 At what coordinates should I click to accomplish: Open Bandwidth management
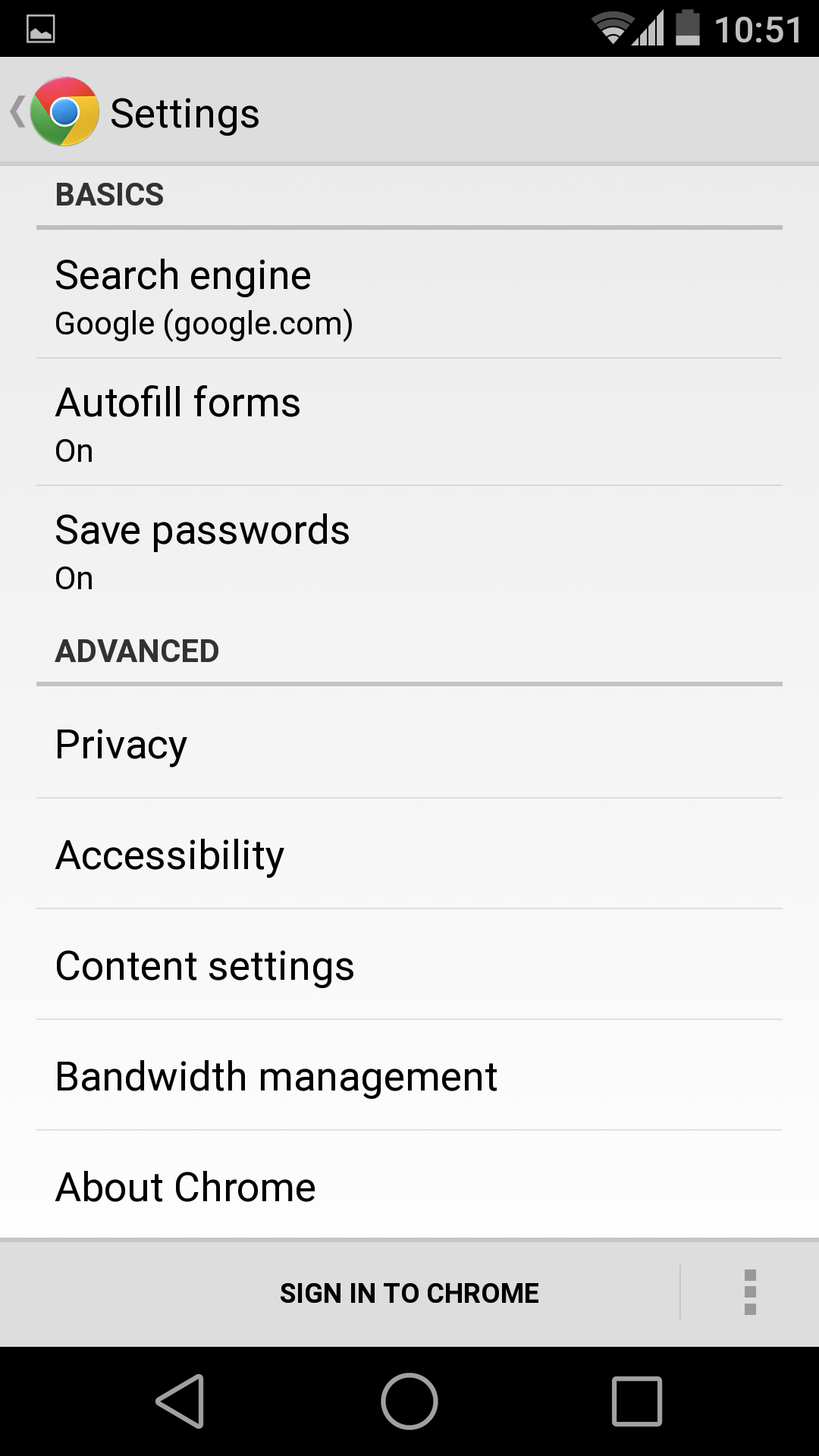coord(409,1076)
